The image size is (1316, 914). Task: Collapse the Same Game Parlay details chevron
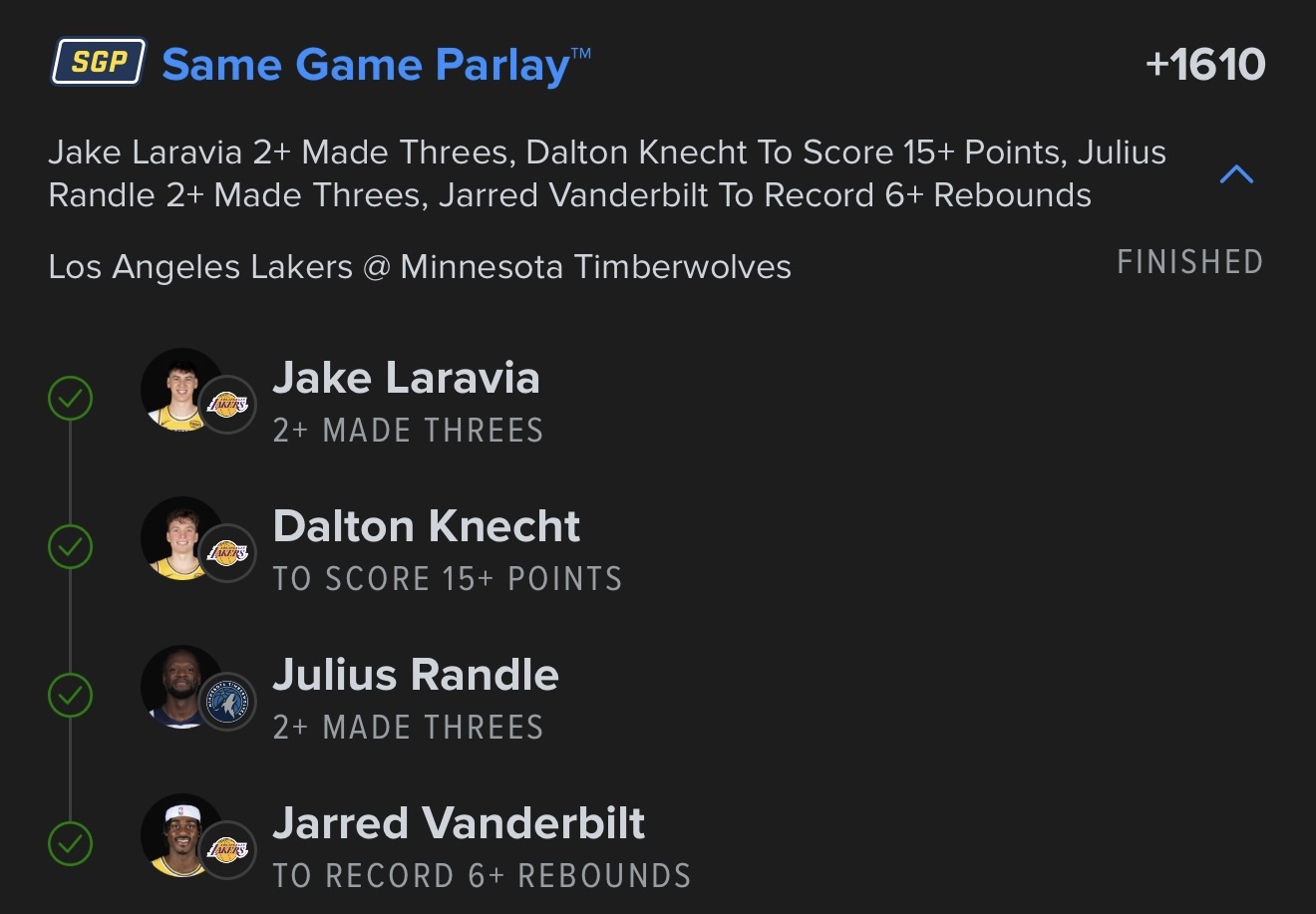pyautogui.click(x=1236, y=175)
